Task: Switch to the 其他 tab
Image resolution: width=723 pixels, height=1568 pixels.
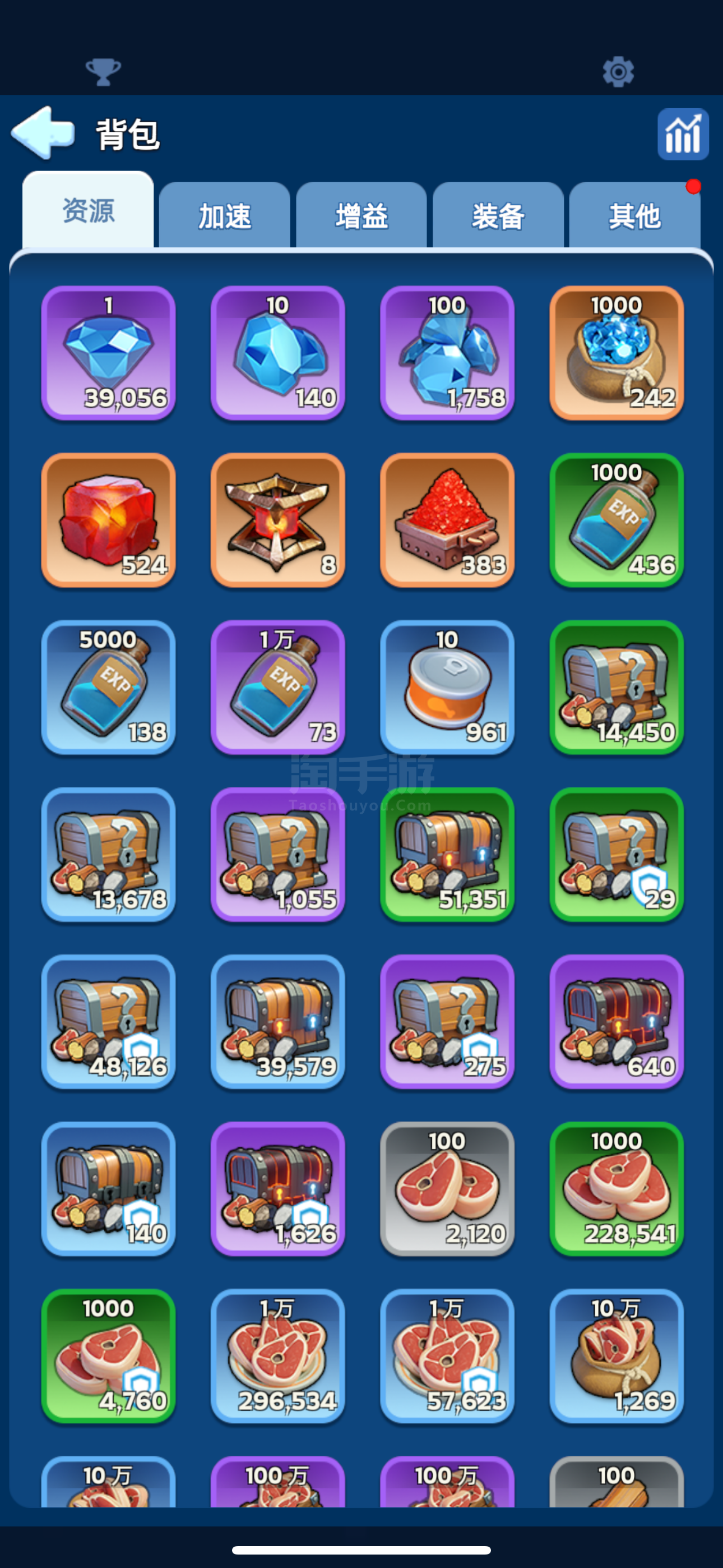Action: pos(634,215)
